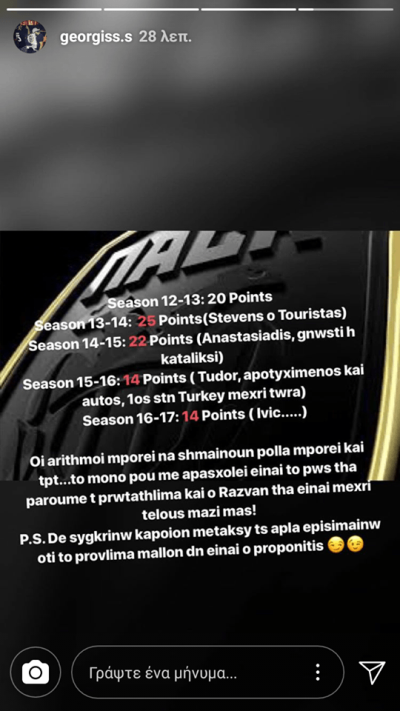The height and width of the screenshot is (711, 400).
Task: Open the three-dot options in message box
Action: (318, 672)
